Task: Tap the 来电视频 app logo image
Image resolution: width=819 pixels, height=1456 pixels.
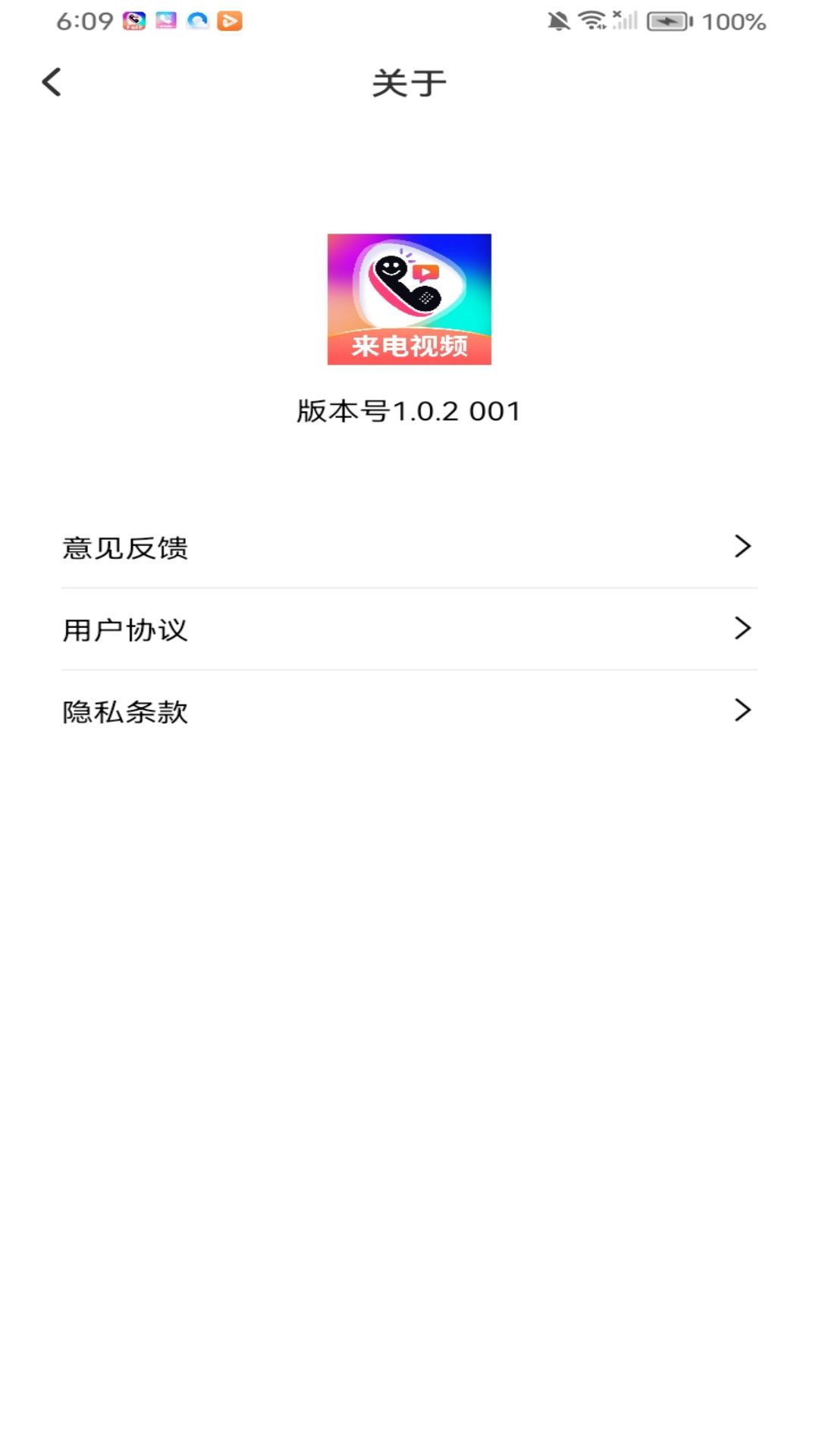Action: click(x=408, y=298)
